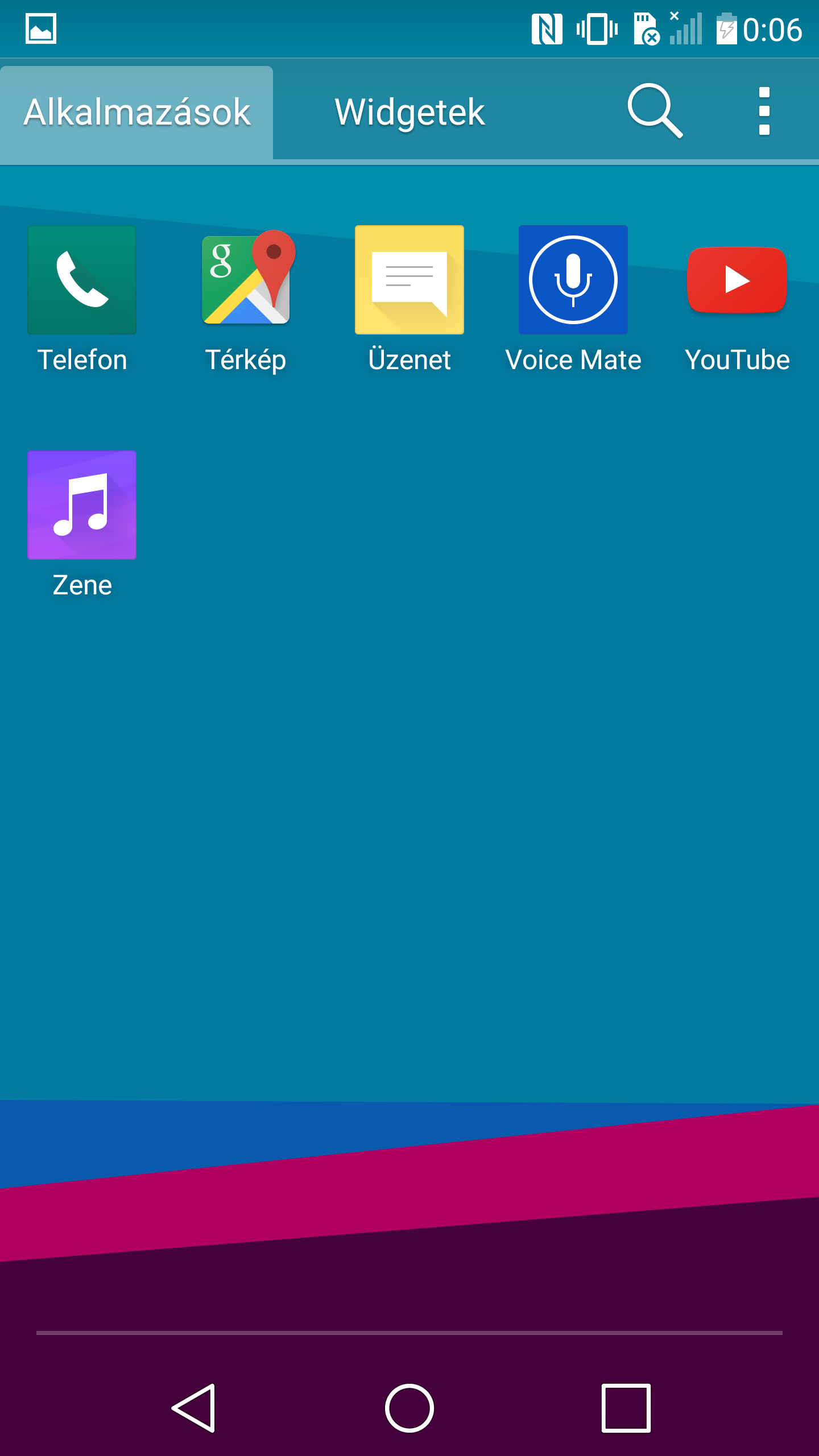
Task: Switch to the Widgetek tab
Action: coord(409,112)
